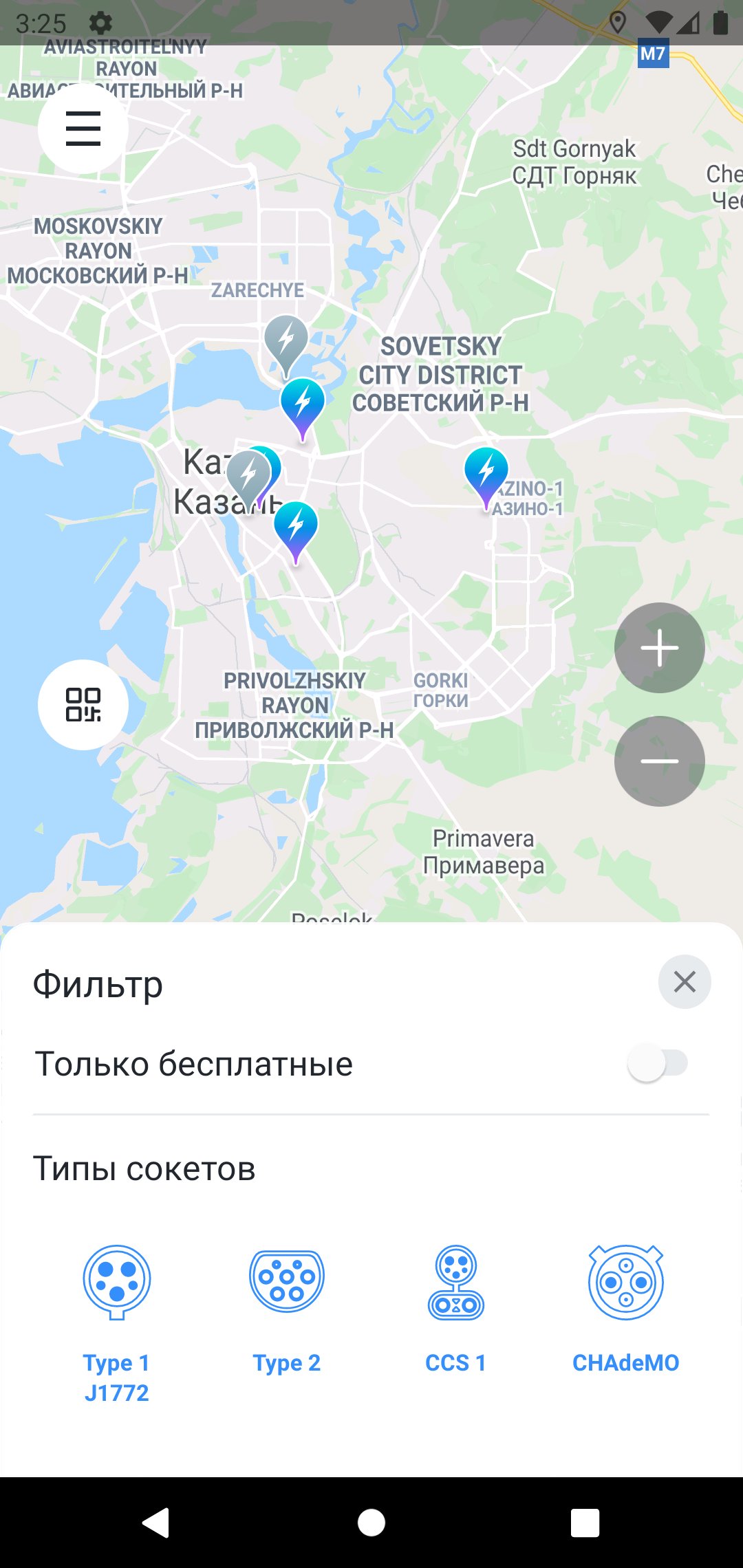Close the Фильтр panel
The height and width of the screenshot is (1568, 743).
[685, 981]
